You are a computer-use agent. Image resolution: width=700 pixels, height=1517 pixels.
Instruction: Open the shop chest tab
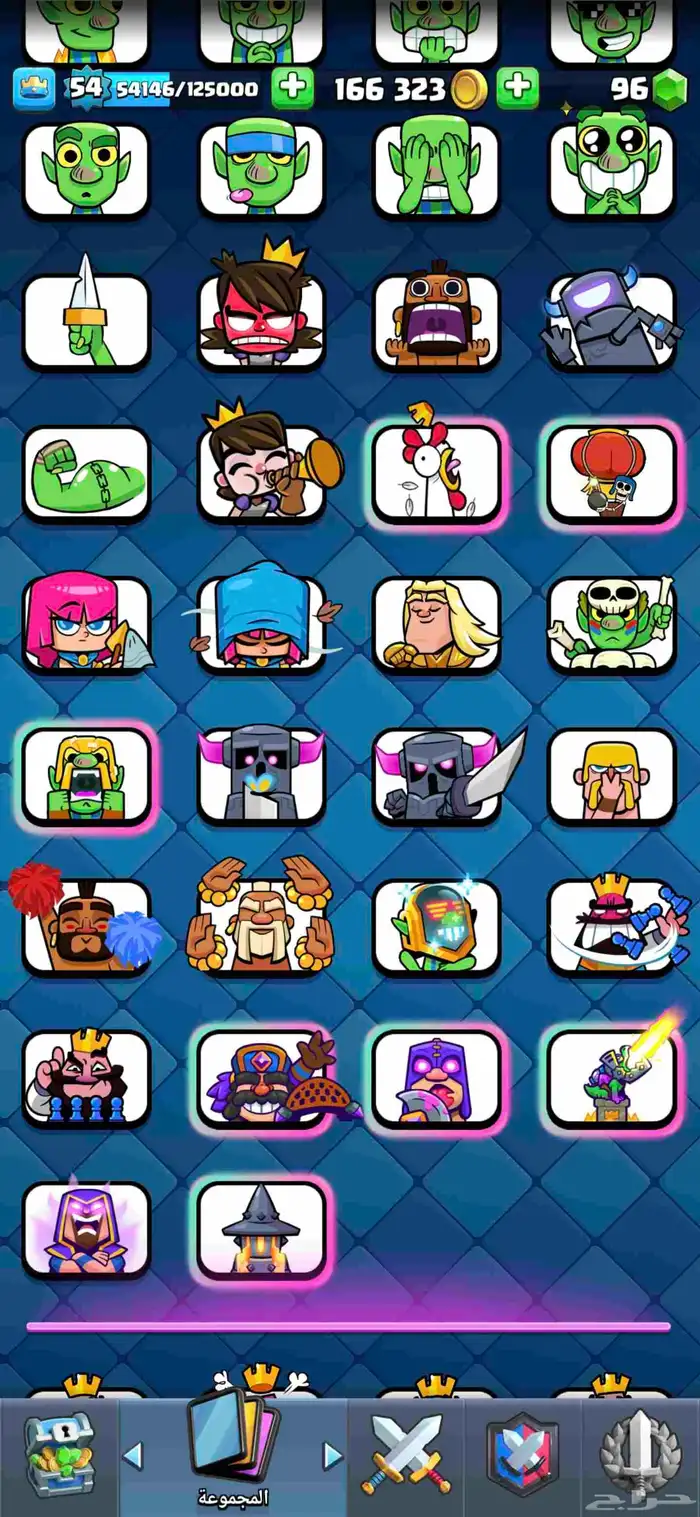[58, 1455]
